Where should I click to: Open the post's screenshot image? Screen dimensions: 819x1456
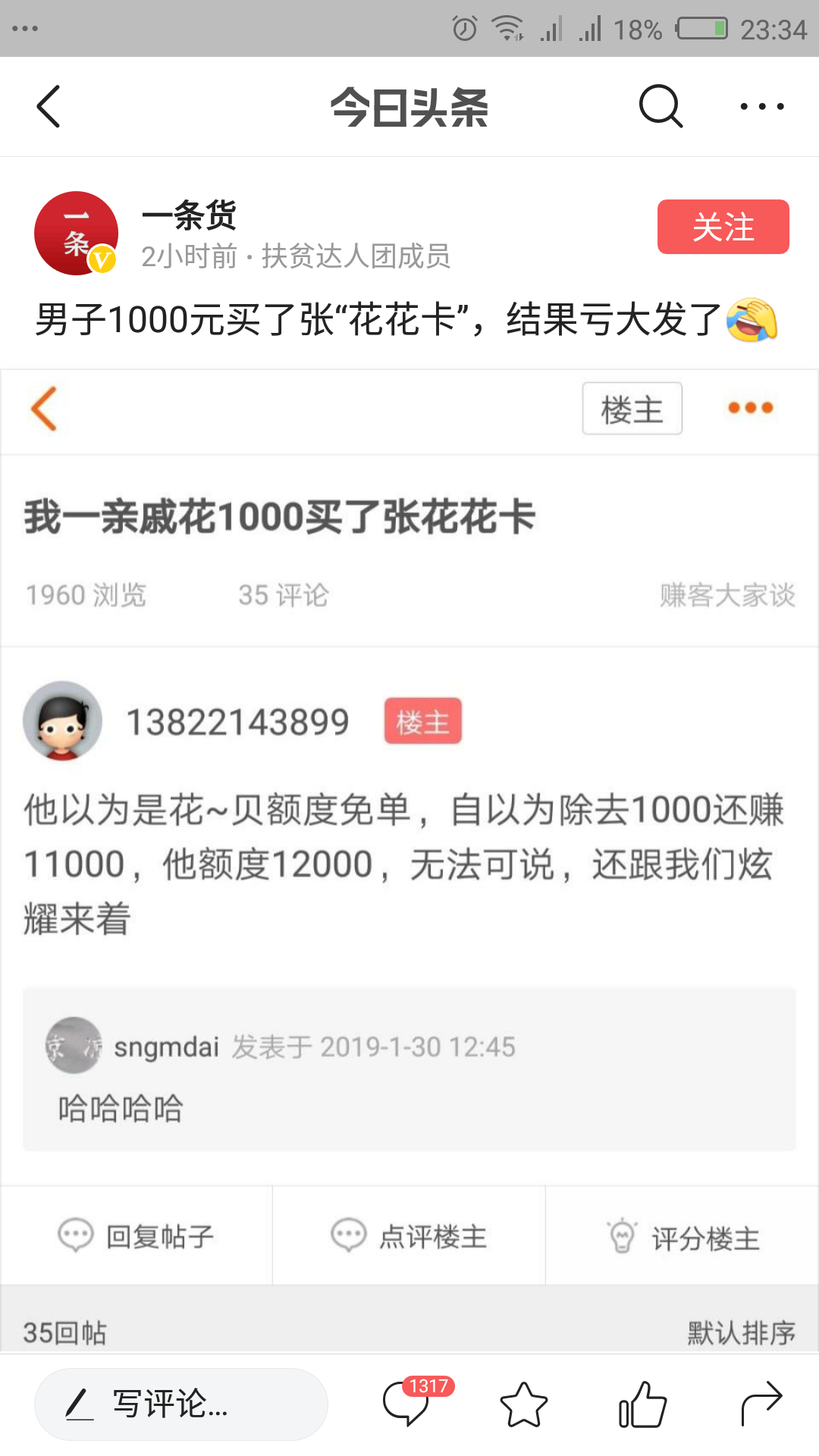point(409,857)
